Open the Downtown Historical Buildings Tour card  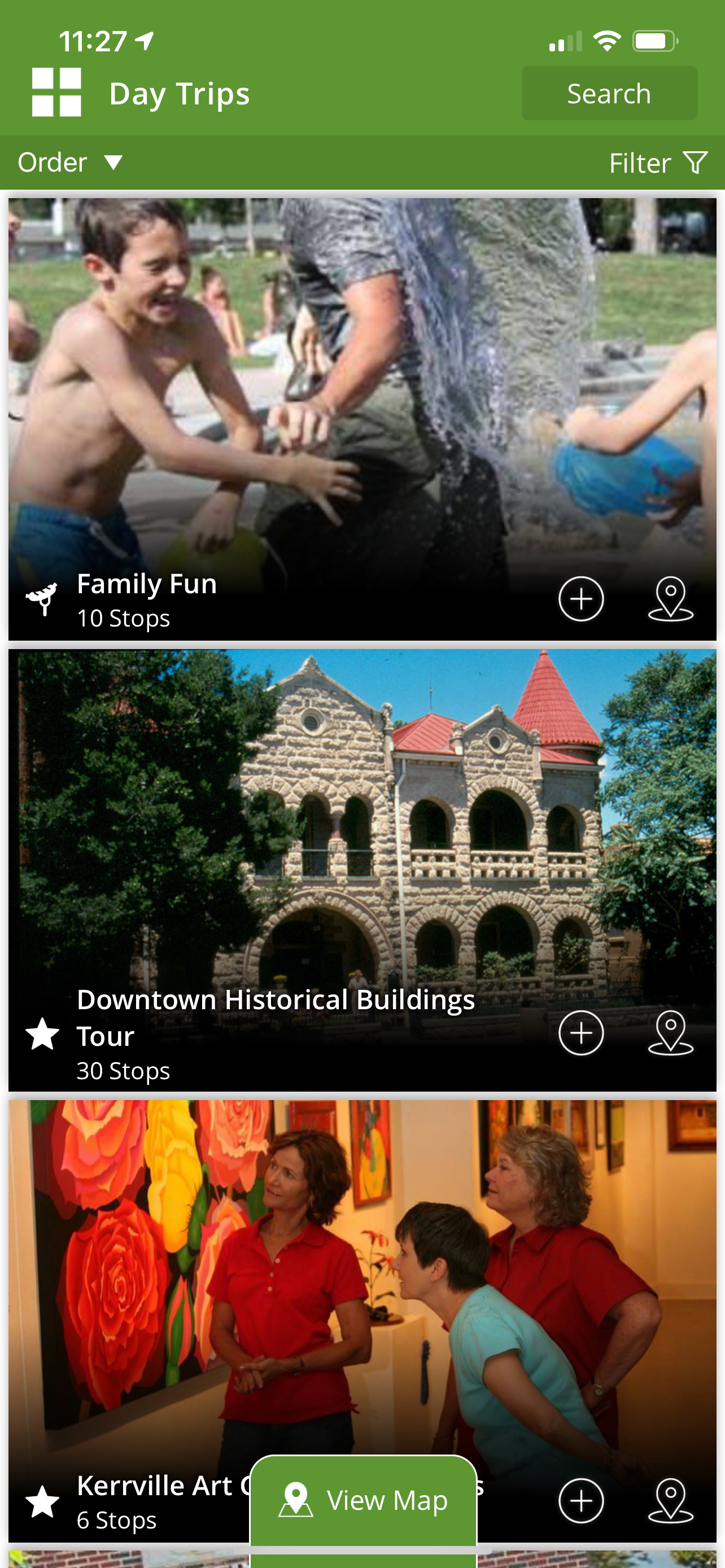pos(362,852)
